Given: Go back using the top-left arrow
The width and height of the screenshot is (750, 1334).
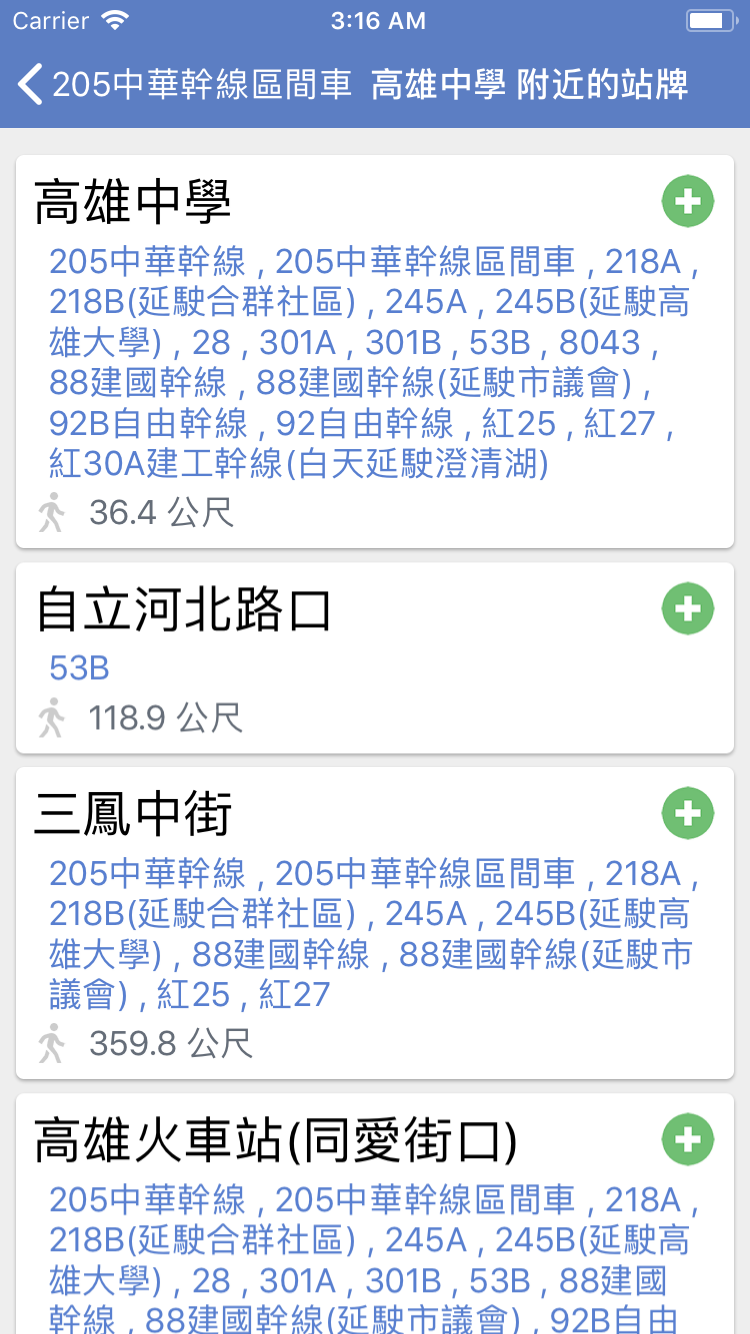Looking at the screenshot, I should pyautogui.click(x=31, y=85).
